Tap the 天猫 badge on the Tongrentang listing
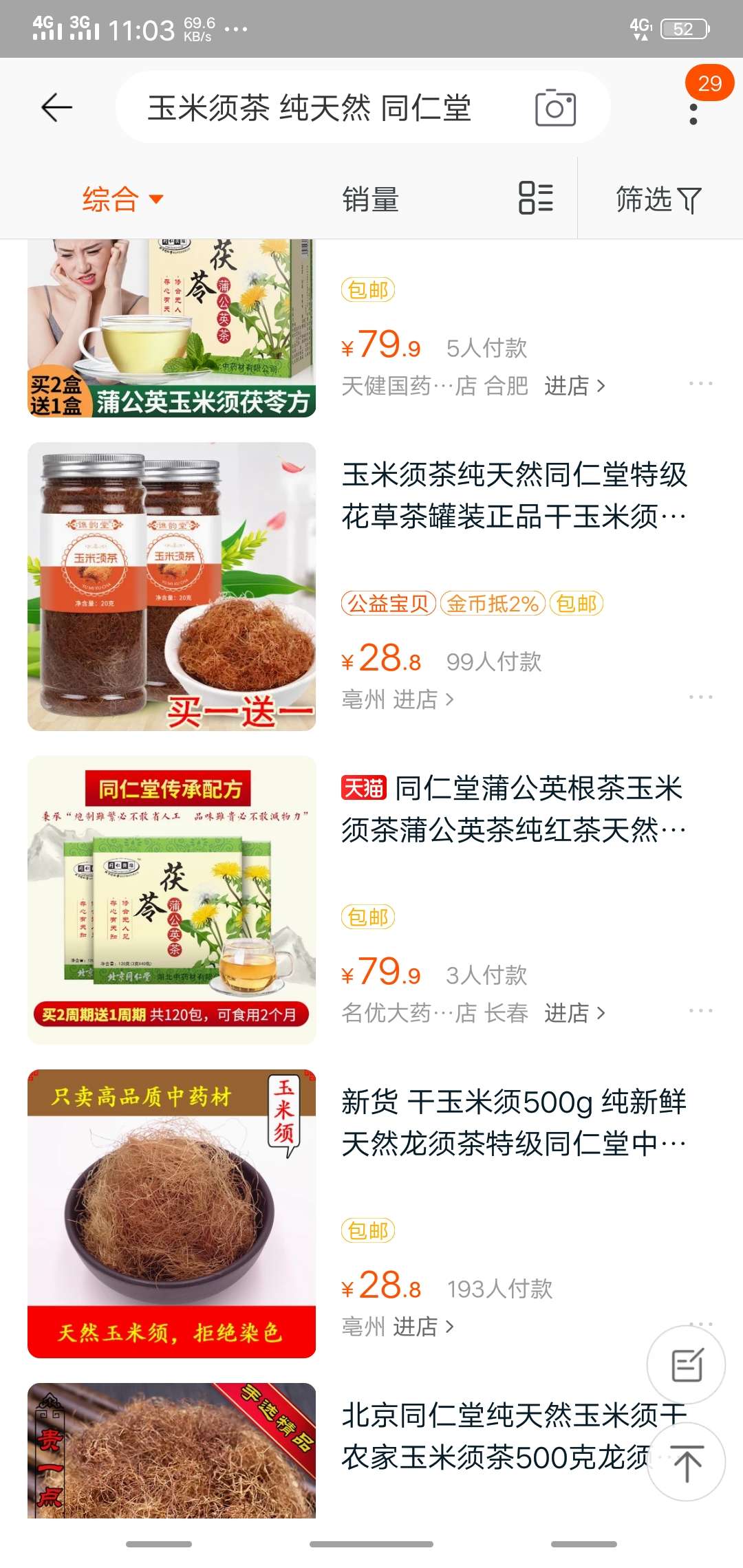The width and height of the screenshot is (743, 1568). click(365, 790)
